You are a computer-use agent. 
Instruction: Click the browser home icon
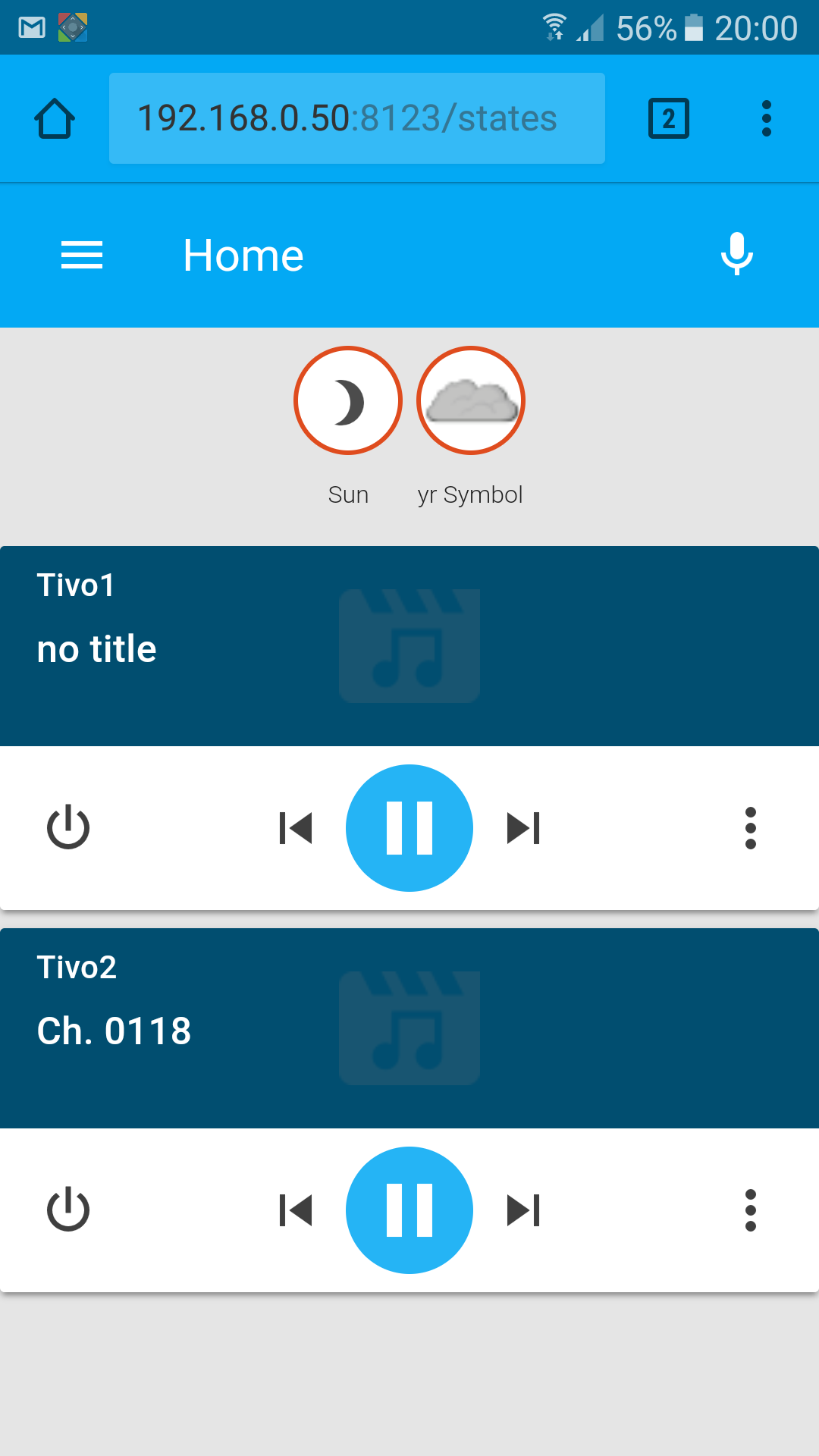click(54, 118)
